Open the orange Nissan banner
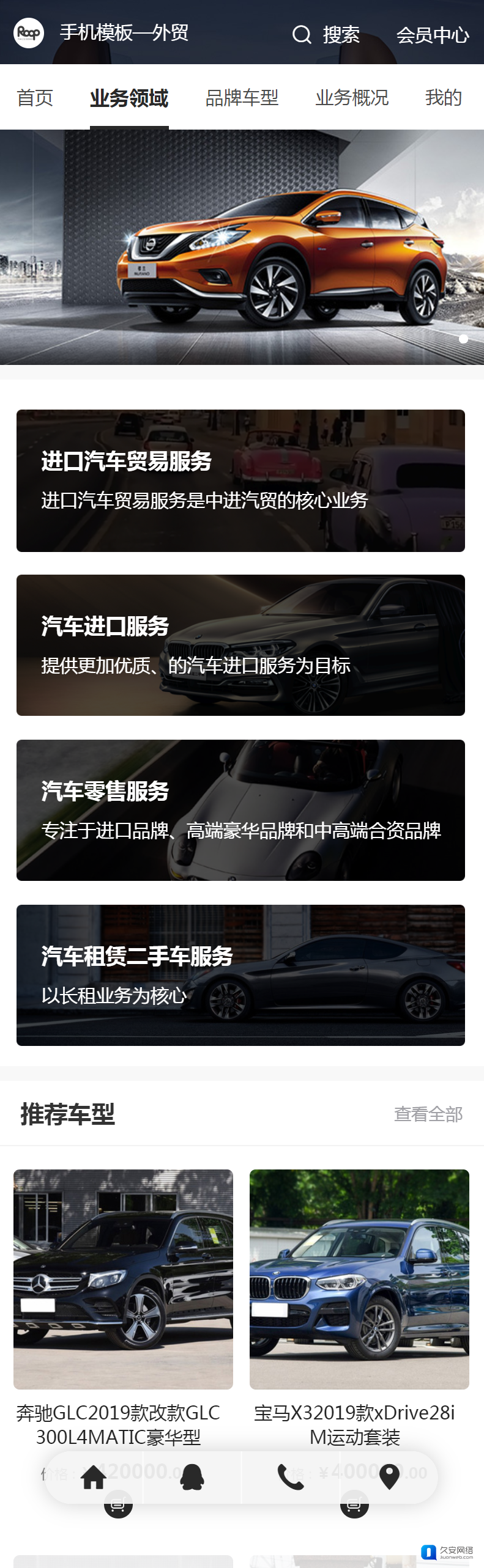 point(242,247)
